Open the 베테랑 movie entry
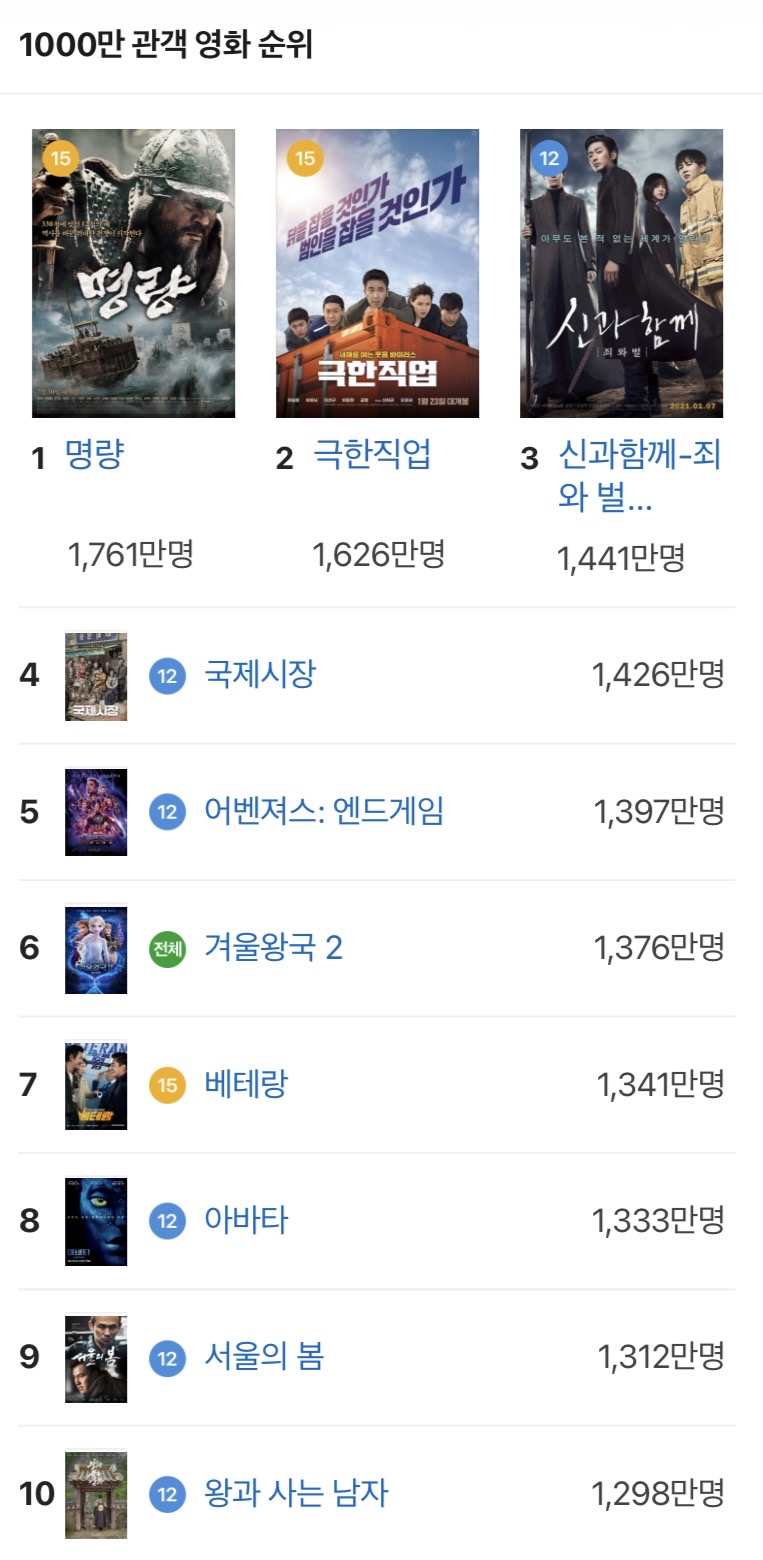The height and width of the screenshot is (1560, 763). [377, 1085]
